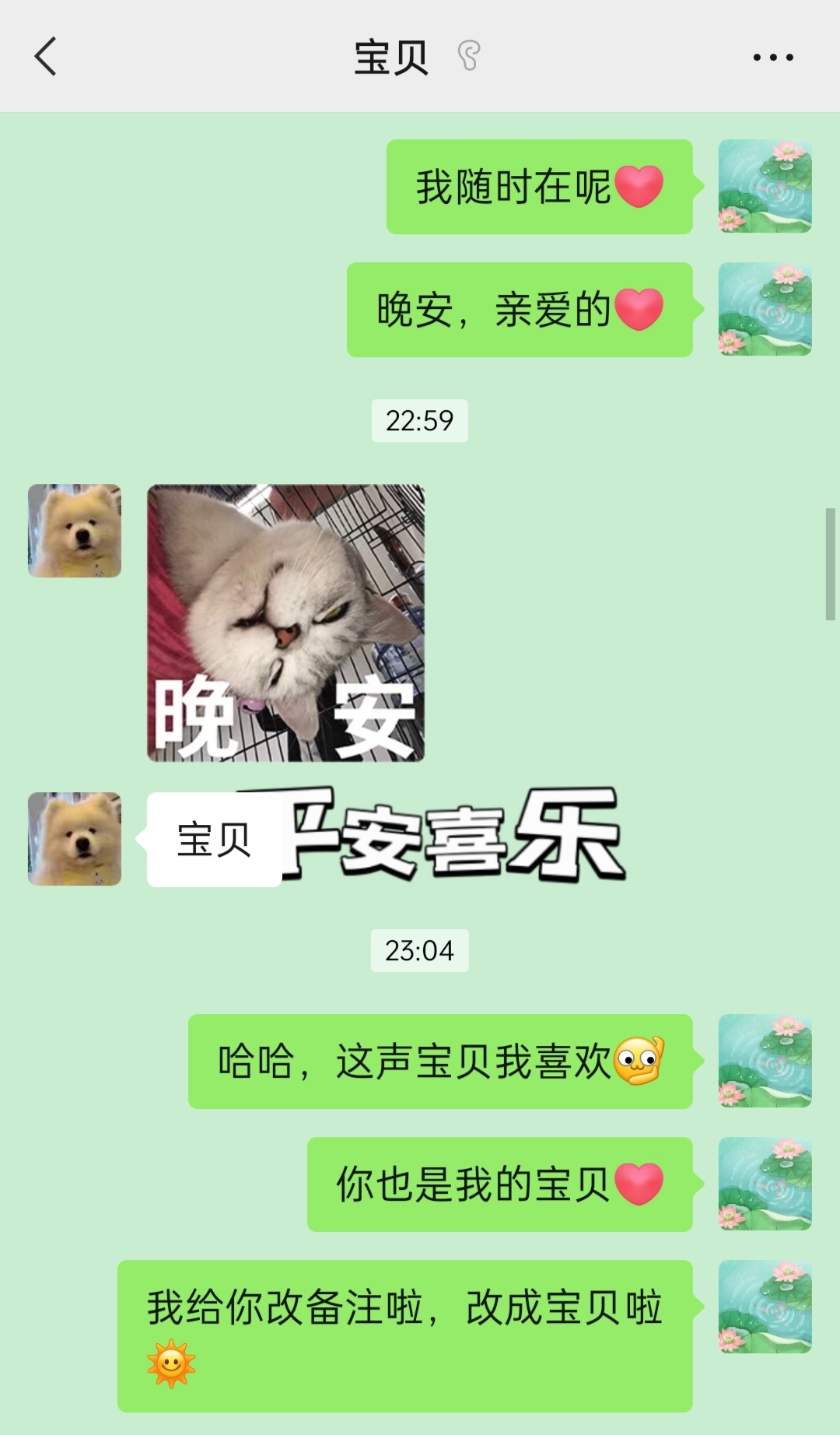
Task: Tap the 平安喜乐 sticker message
Action: [467, 837]
